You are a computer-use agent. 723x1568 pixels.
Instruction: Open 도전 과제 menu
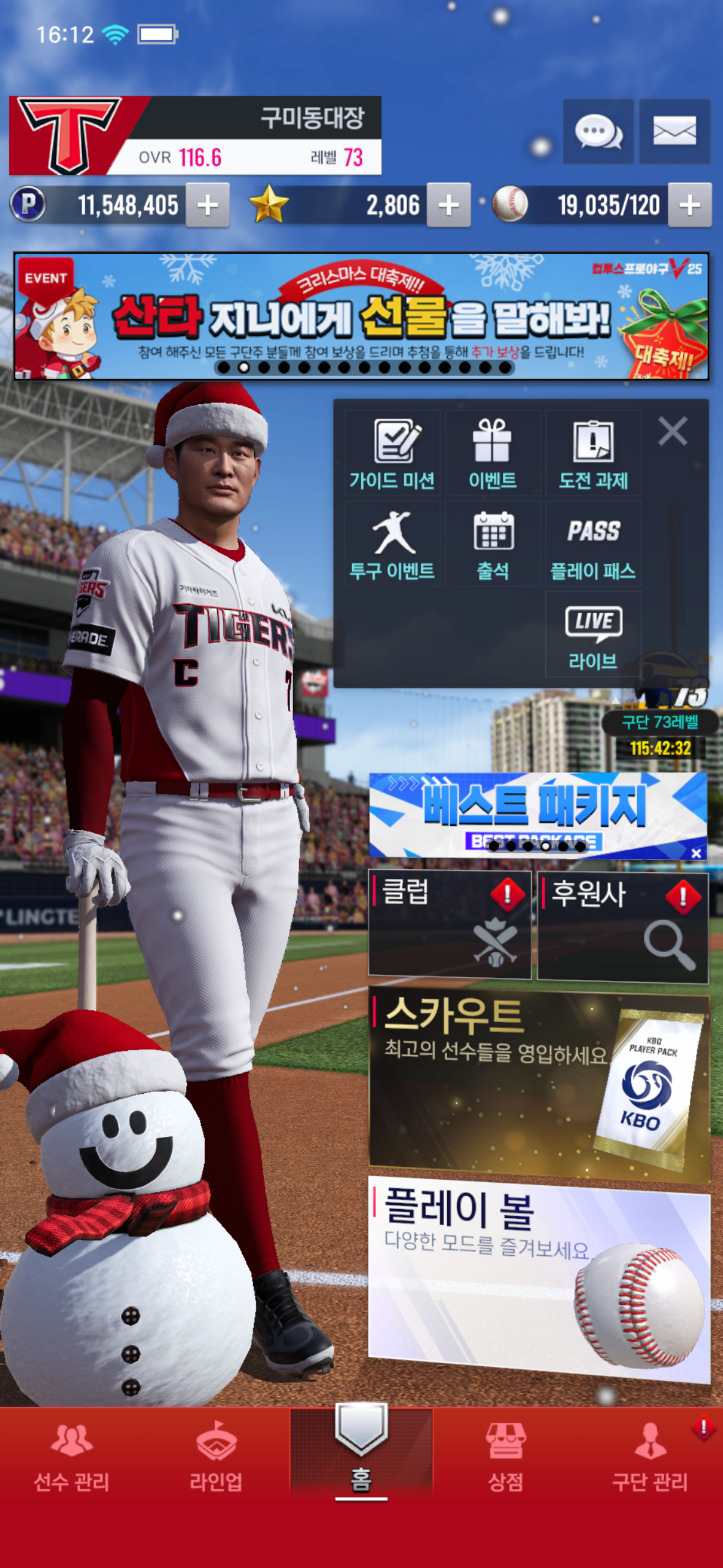593,454
